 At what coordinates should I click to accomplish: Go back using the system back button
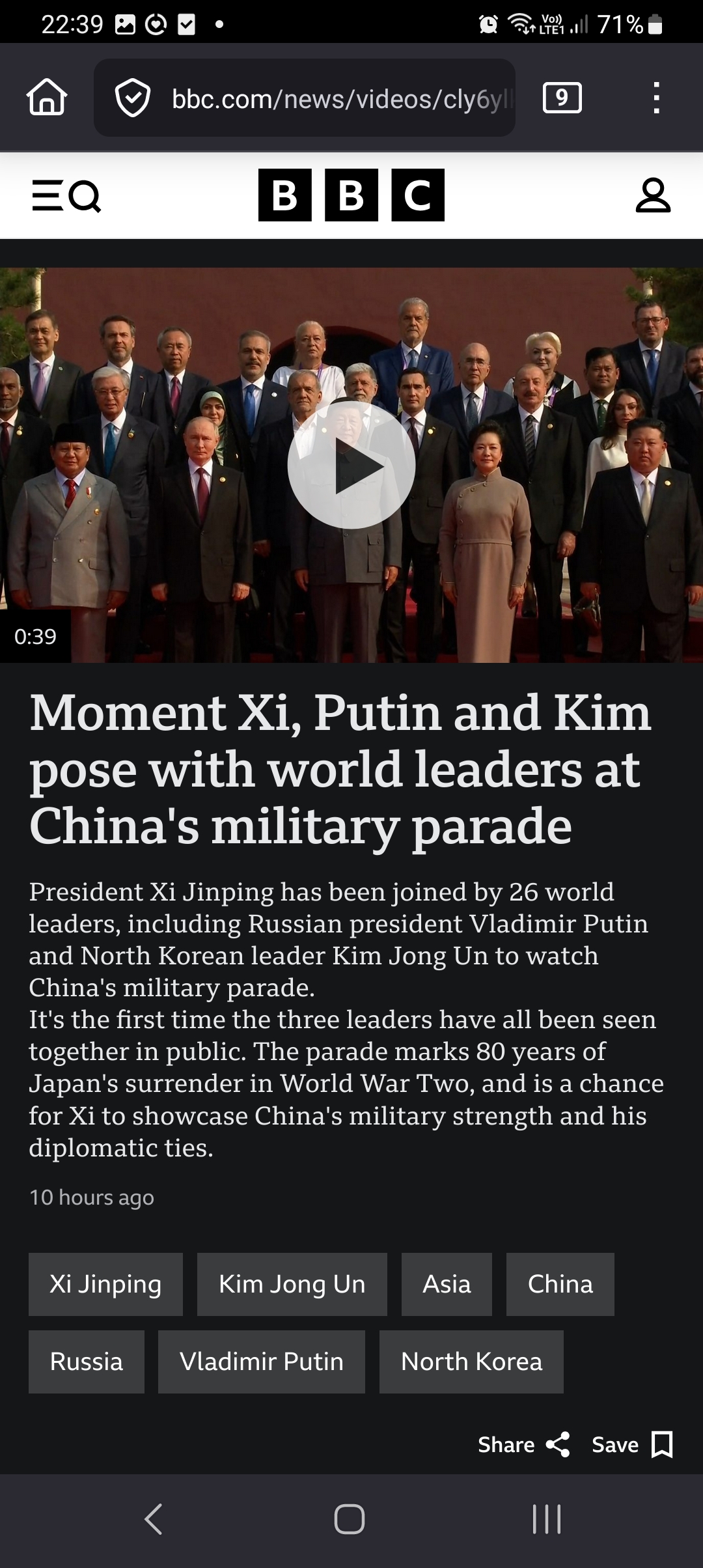tap(154, 1519)
